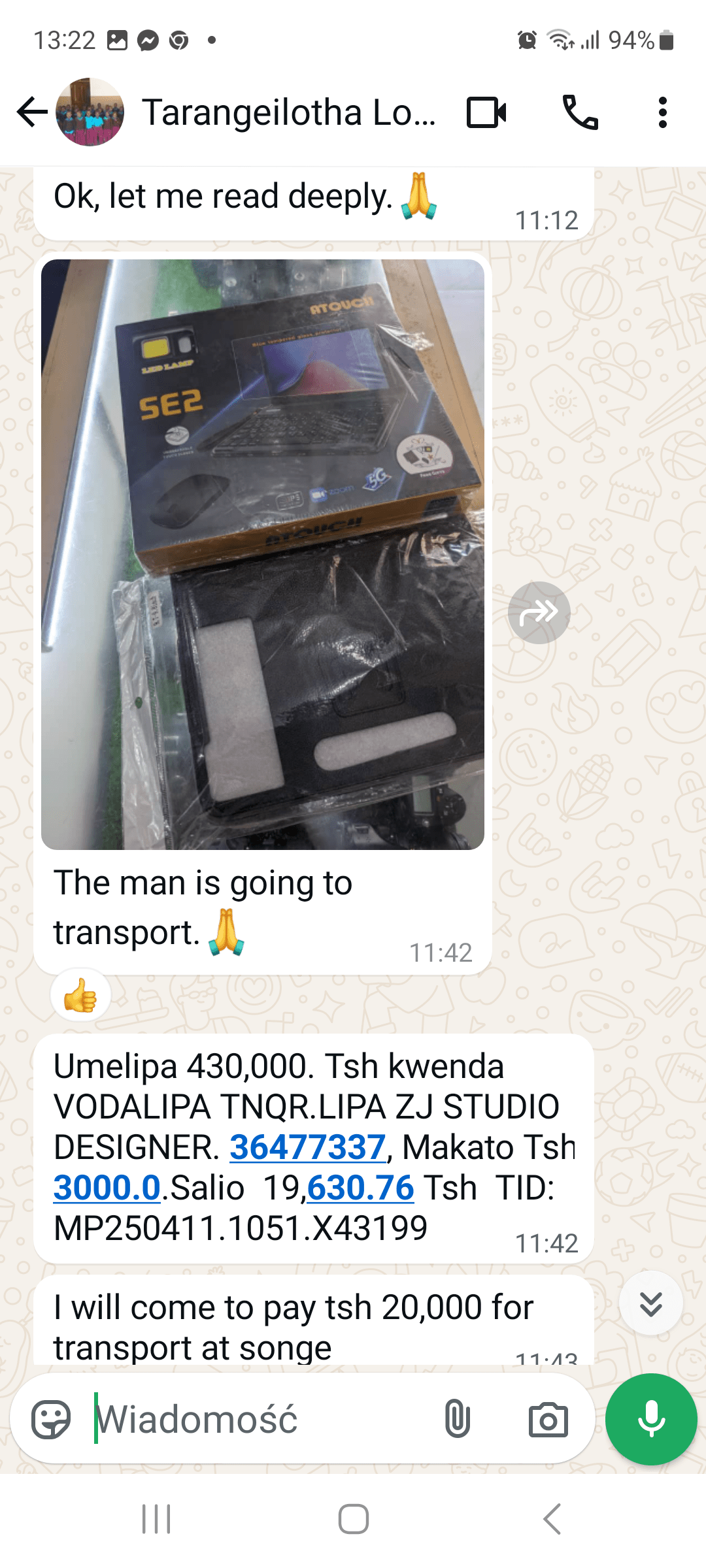Go back to the chat list
The height and width of the screenshot is (1568, 706).
31,112
